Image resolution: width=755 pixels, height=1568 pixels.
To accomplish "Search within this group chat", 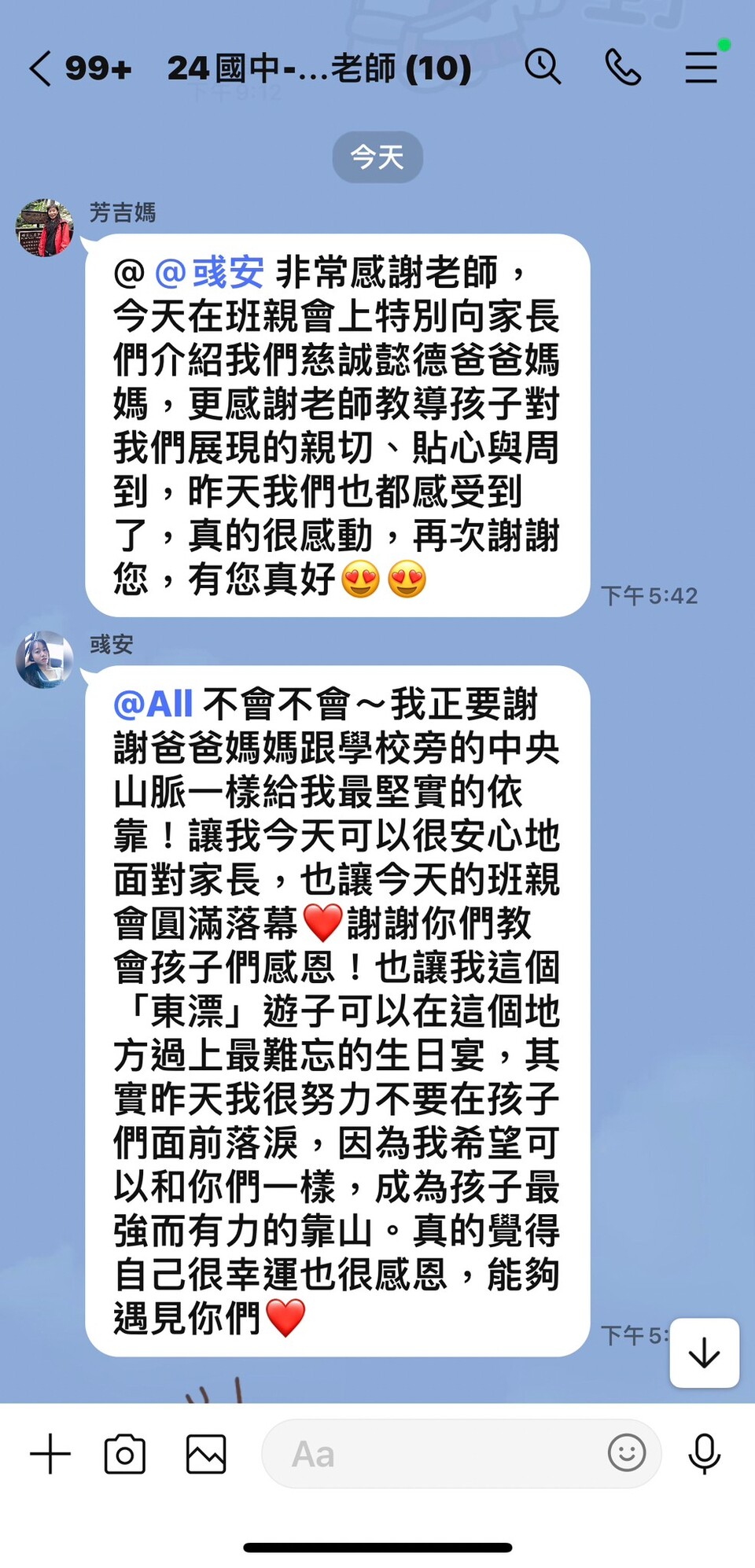I will point(543,67).
